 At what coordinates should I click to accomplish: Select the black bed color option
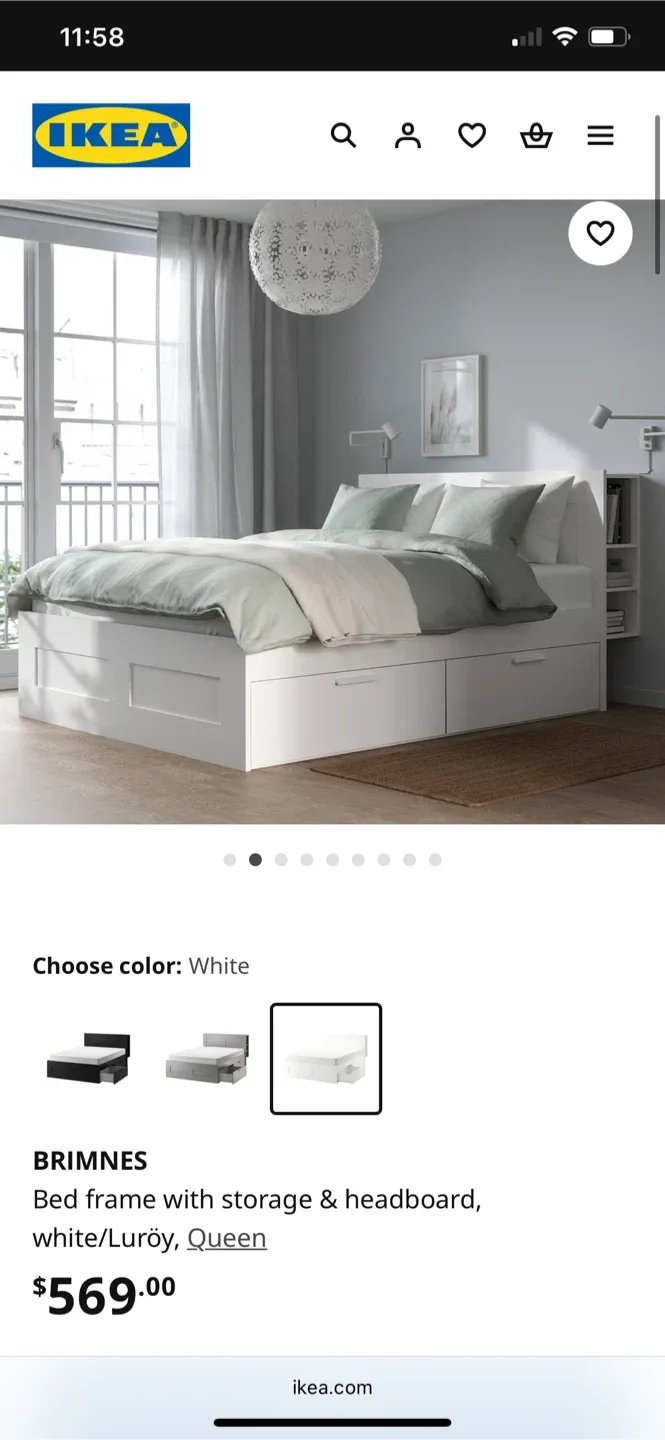(x=89, y=1058)
